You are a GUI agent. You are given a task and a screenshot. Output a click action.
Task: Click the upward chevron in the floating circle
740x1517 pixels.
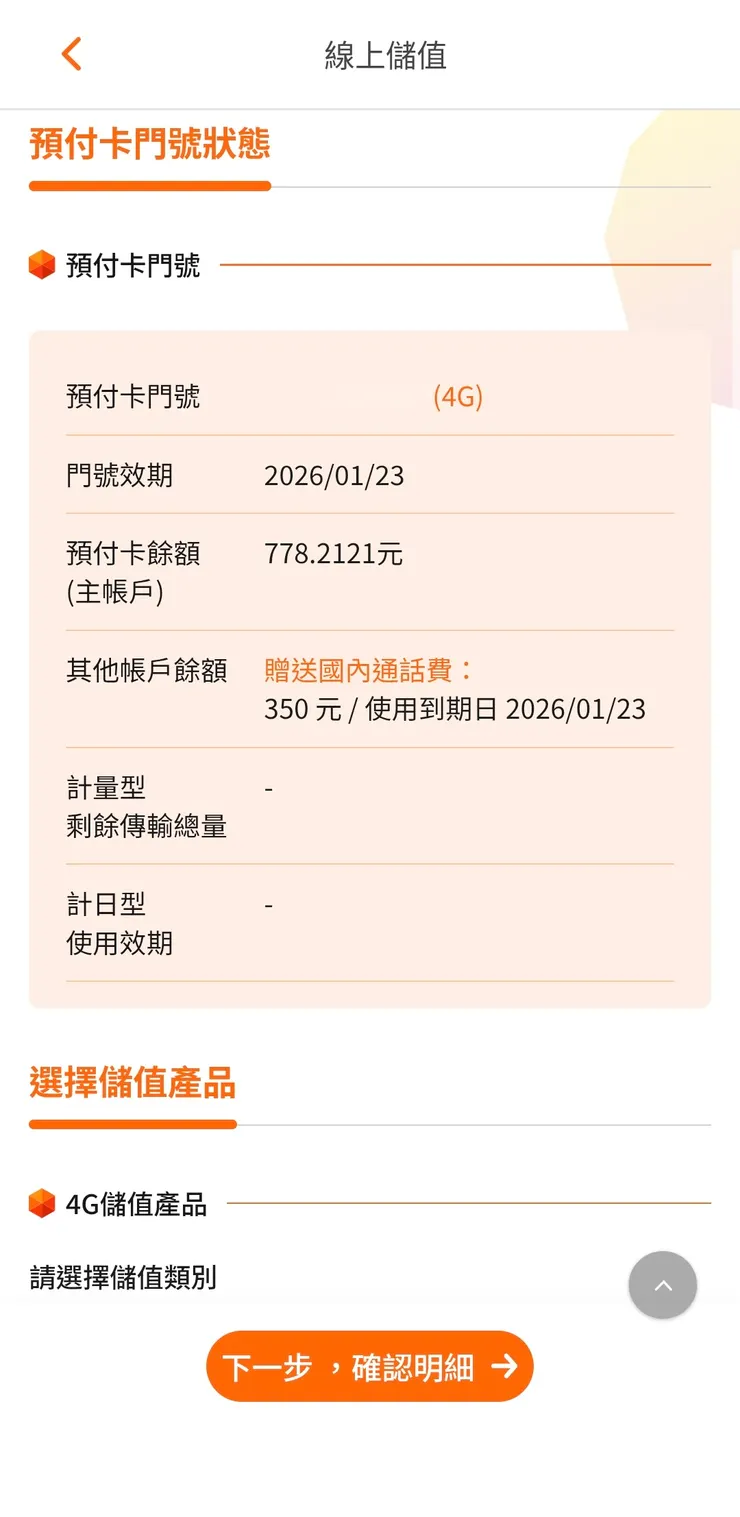(x=663, y=1285)
